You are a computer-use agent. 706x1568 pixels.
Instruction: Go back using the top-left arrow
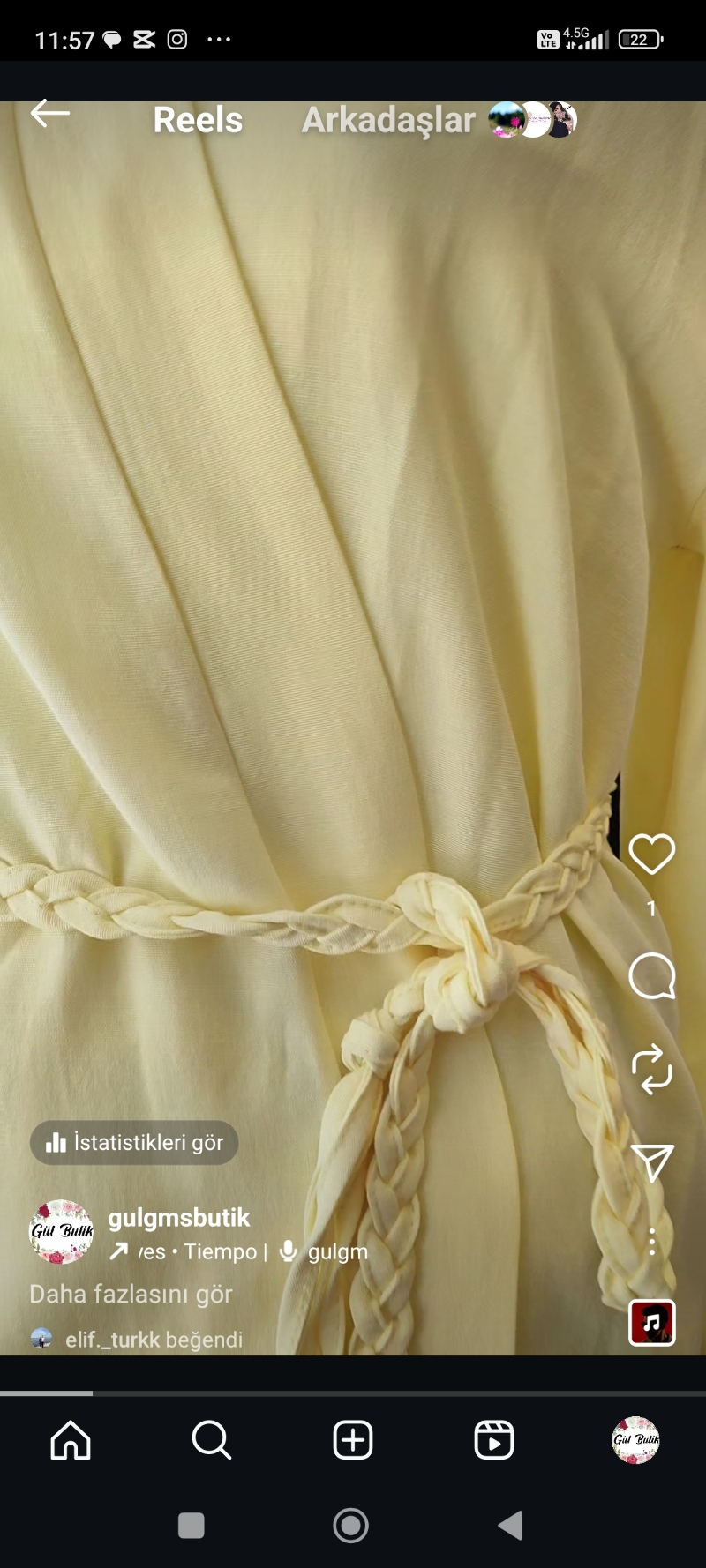tap(49, 114)
